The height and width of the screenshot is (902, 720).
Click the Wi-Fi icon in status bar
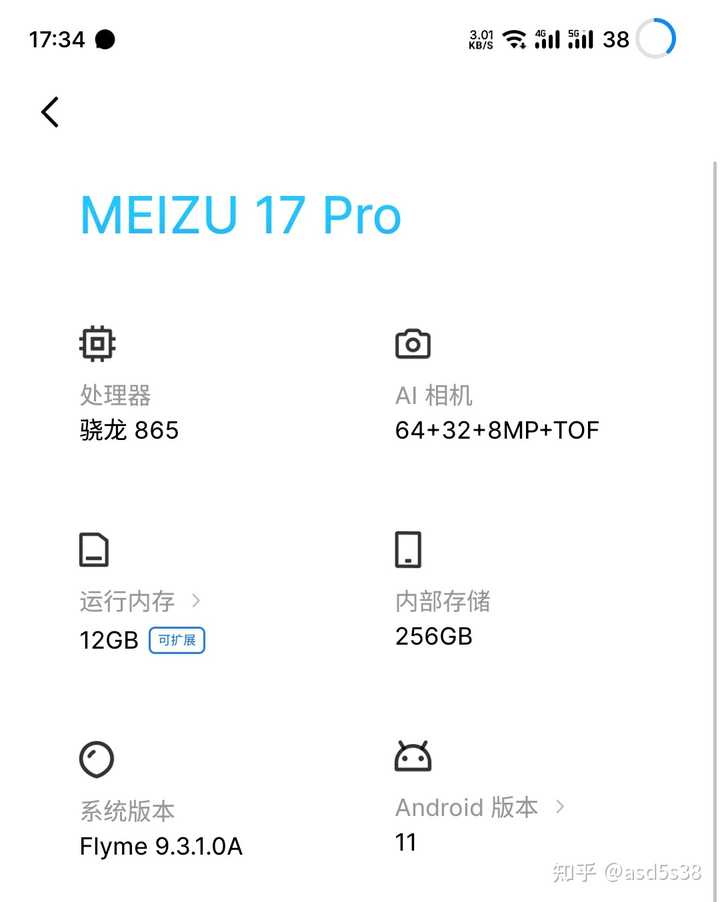[x=513, y=40]
